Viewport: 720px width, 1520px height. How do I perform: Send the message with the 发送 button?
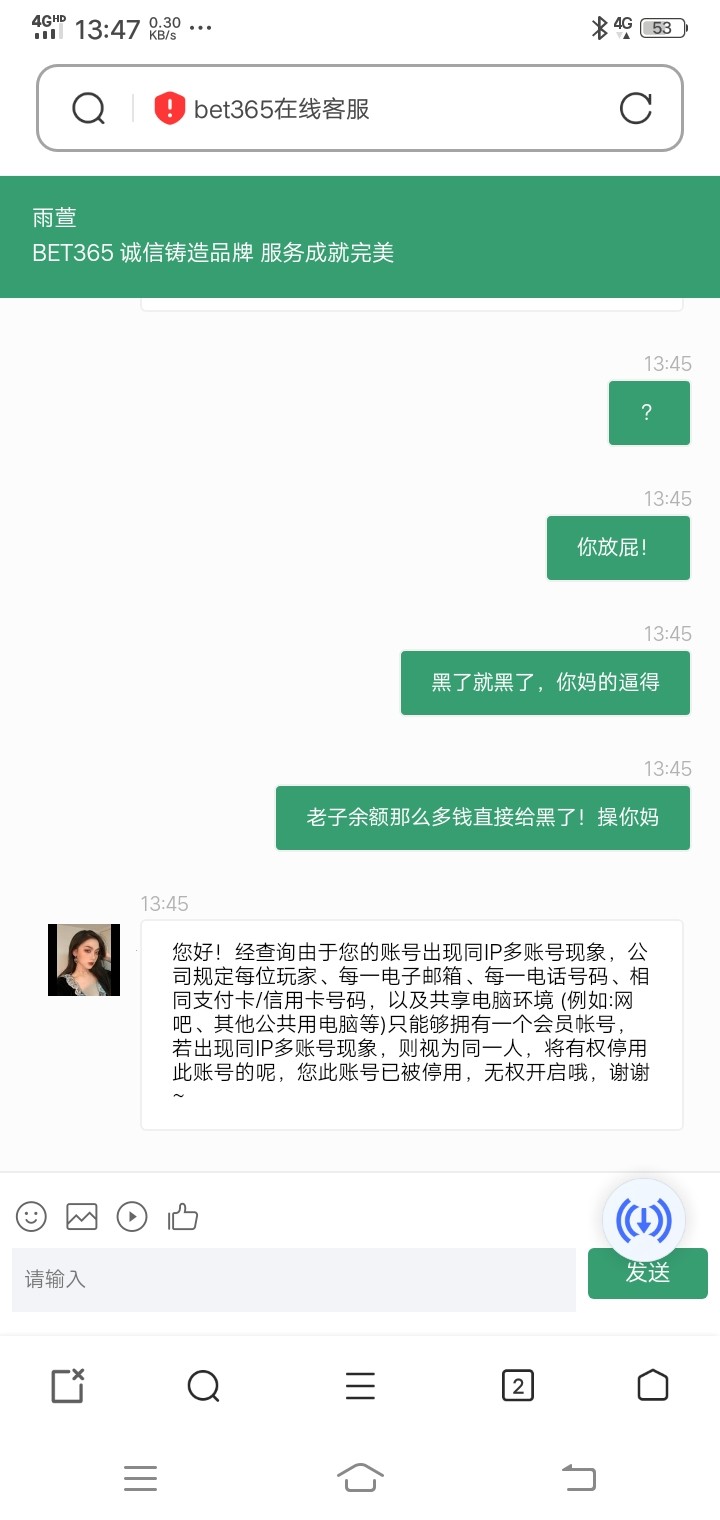(647, 1274)
